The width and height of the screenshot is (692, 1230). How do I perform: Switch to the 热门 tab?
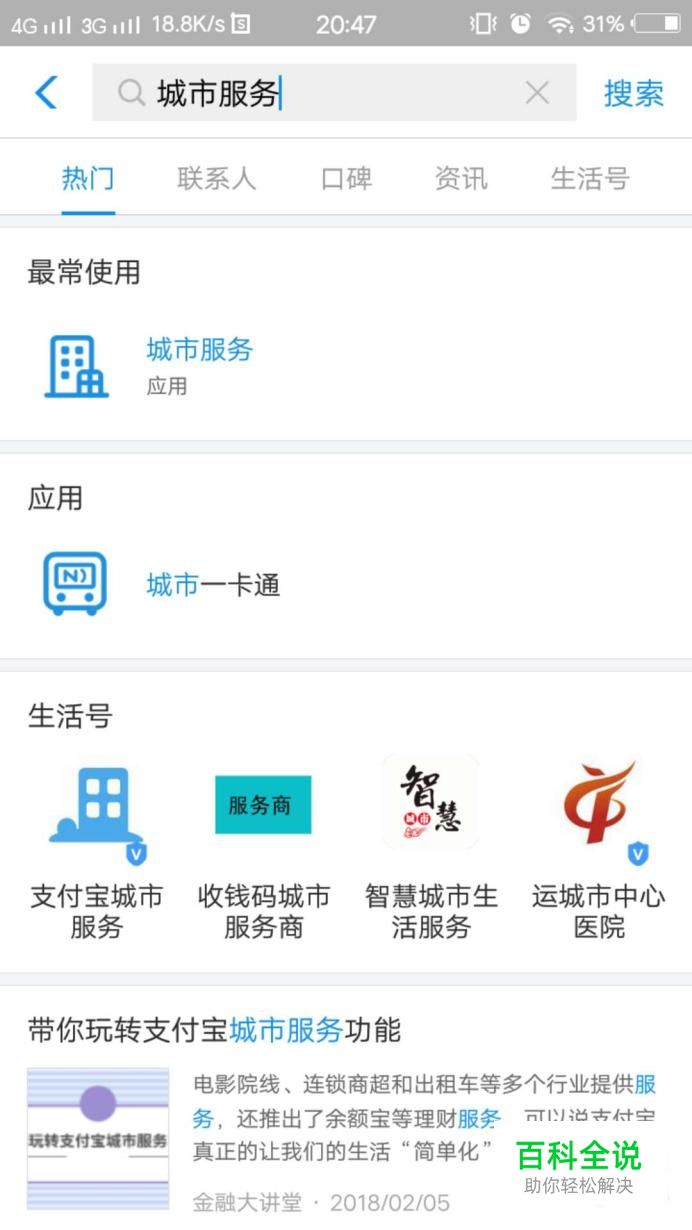88,179
